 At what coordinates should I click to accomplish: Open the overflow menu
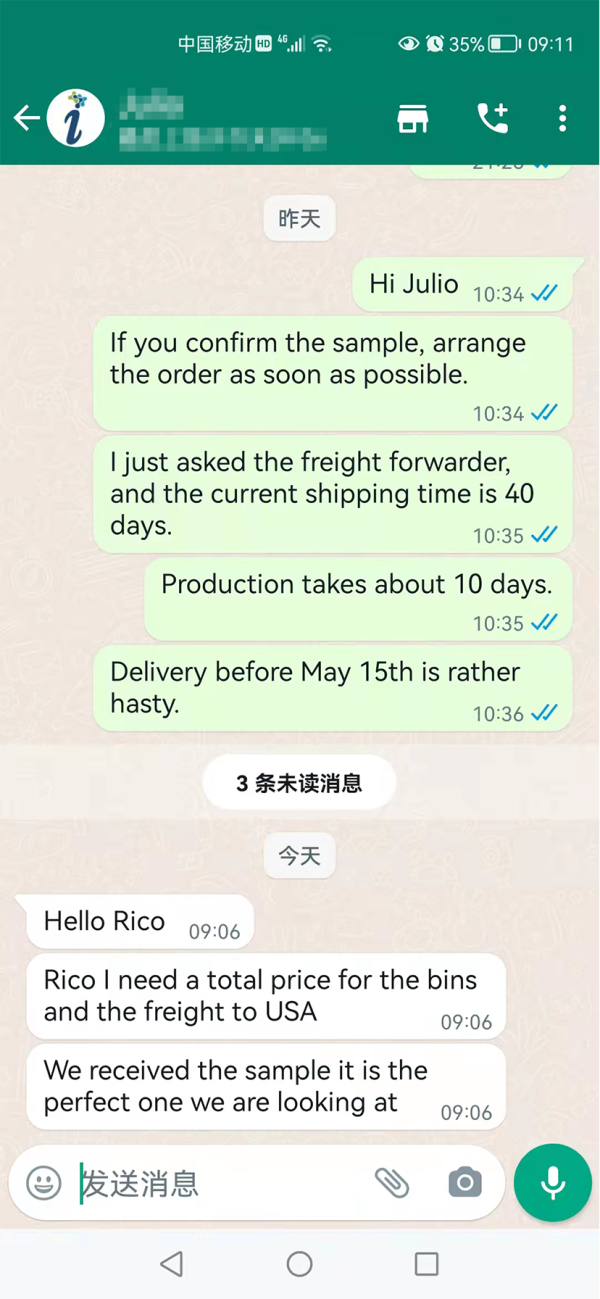pyautogui.click(x=563, y=118)
